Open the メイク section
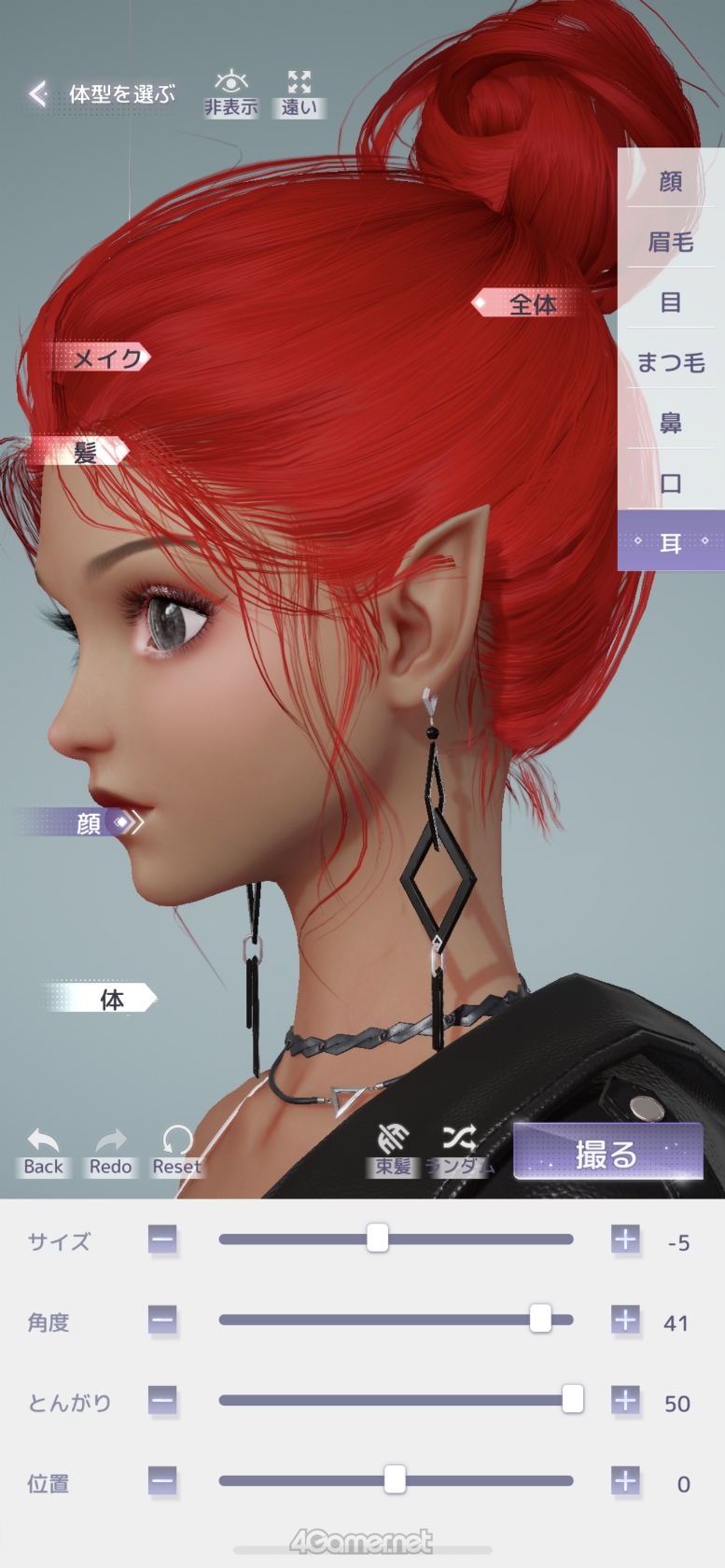 tap(97, 357)
